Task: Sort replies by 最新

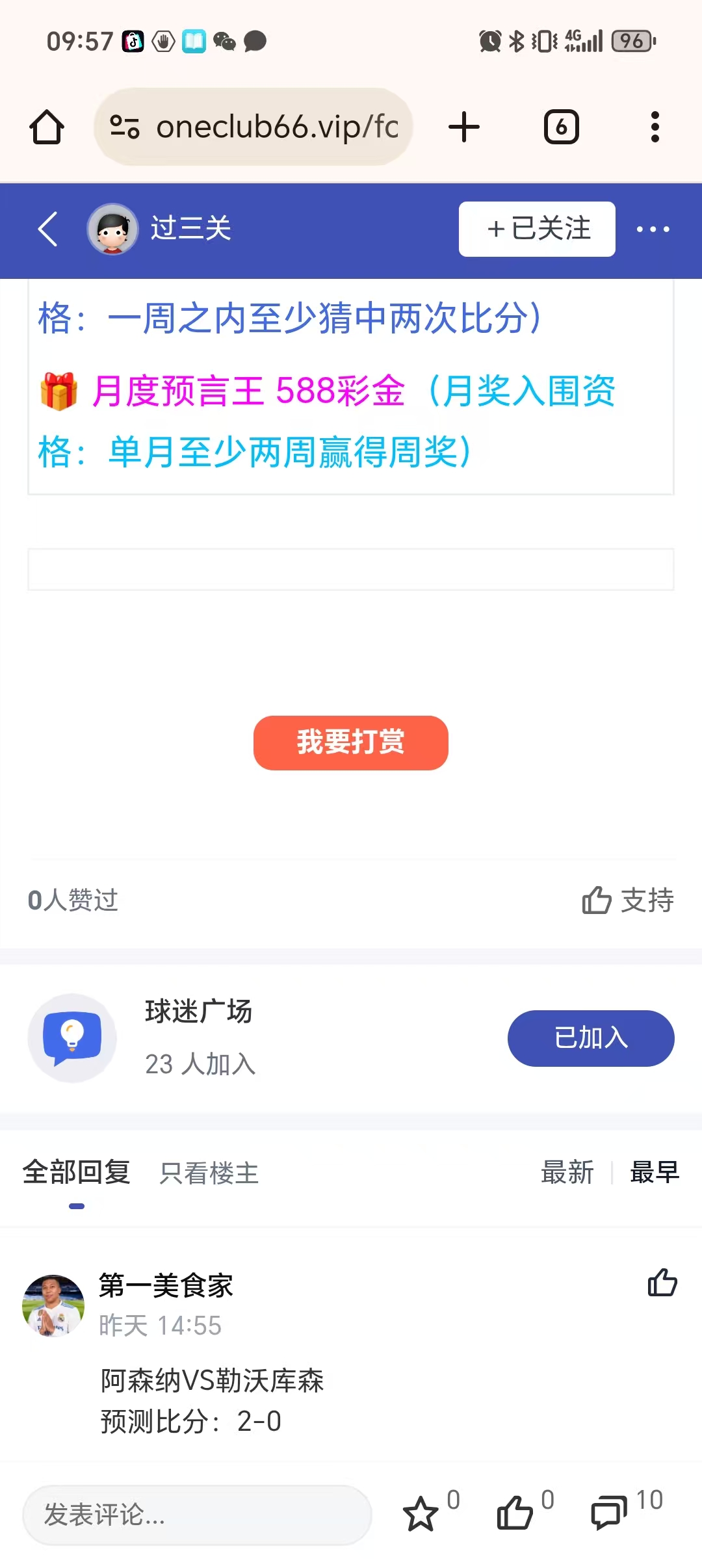Action: (x=567, y=1173)
